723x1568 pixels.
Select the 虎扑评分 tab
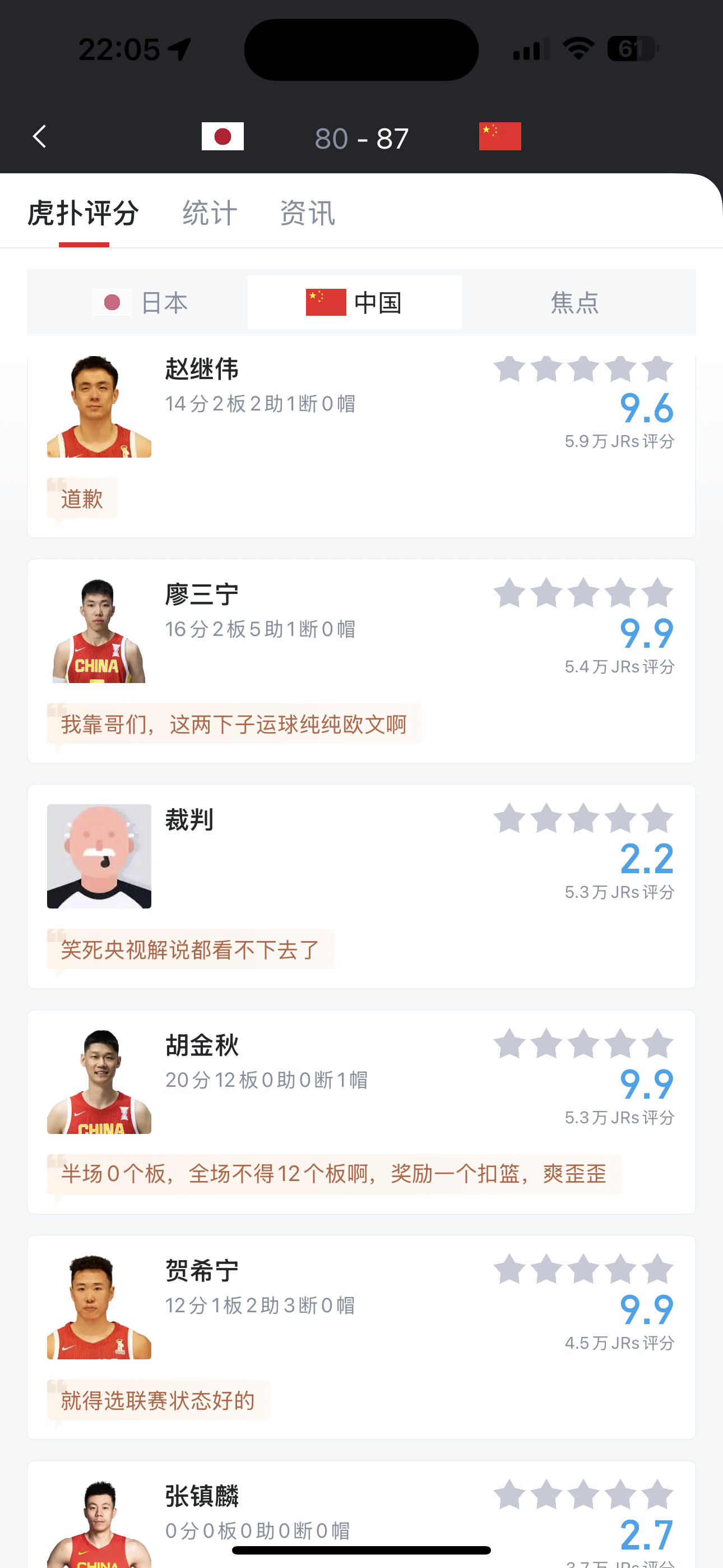point(84,214)
